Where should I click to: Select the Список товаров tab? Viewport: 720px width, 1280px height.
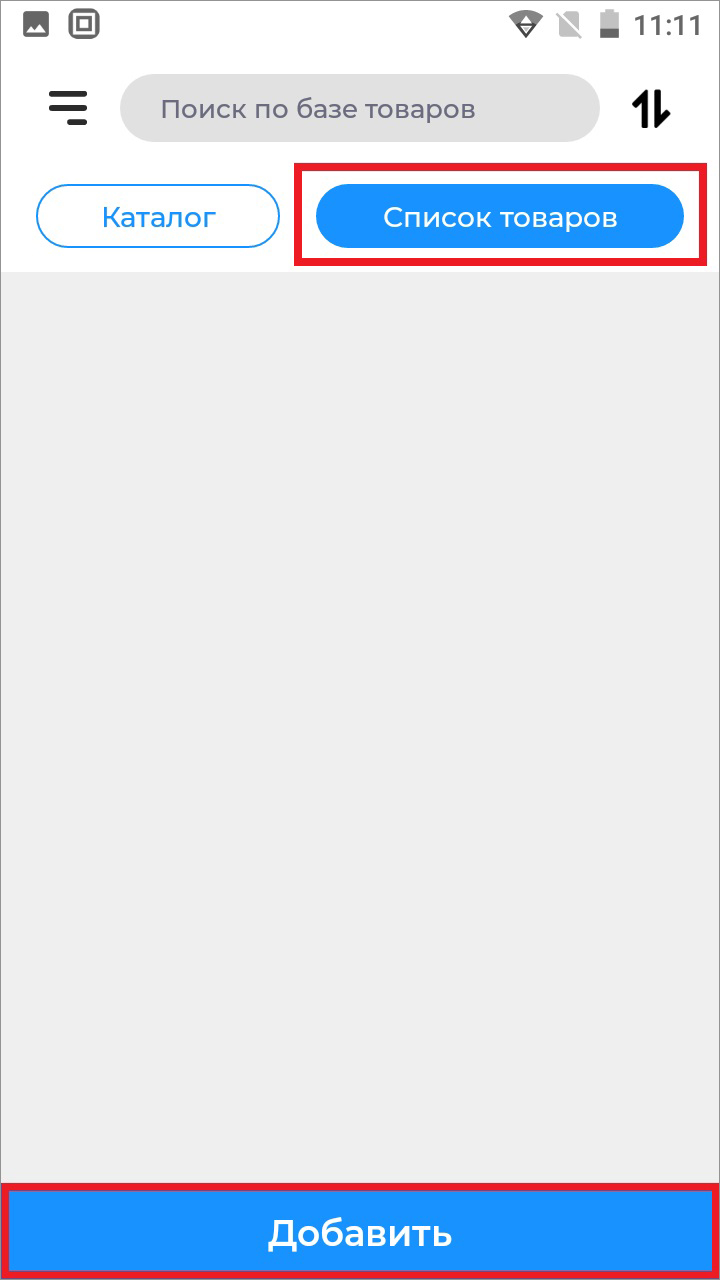pyautogui.click(x=500, y=216)
